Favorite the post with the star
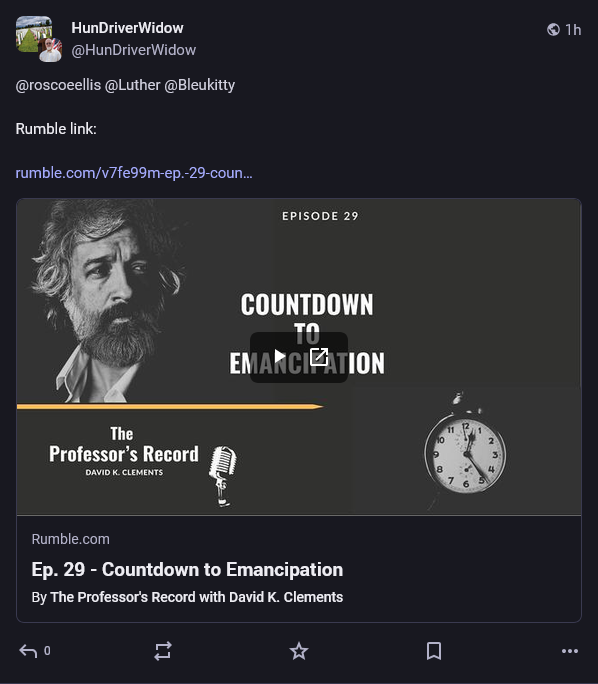 (x=299, y=651)
